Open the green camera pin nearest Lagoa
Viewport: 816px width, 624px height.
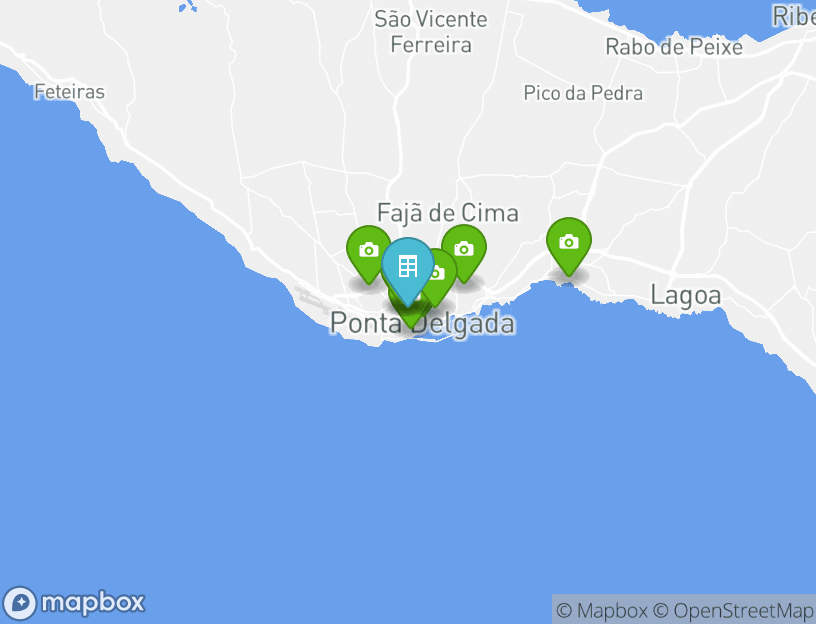(x=568, y=242)
